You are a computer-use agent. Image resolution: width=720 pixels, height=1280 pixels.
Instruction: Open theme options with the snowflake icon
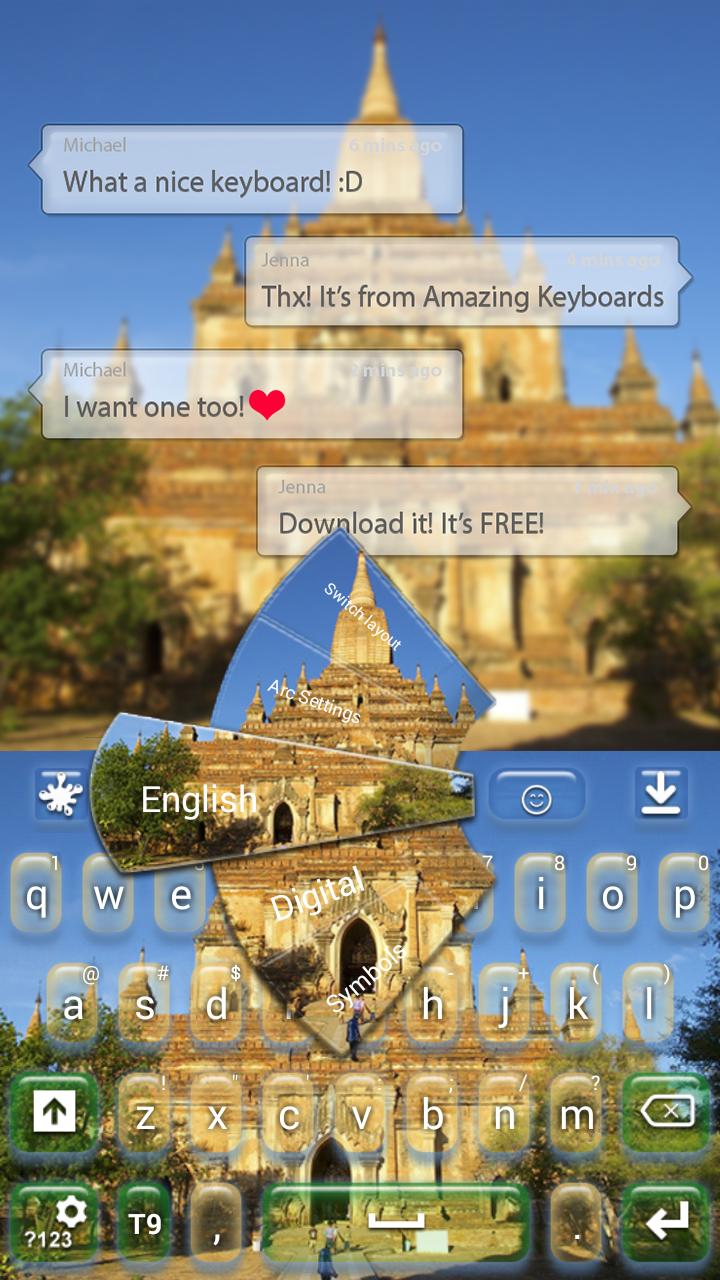click(x=57, y=796)
